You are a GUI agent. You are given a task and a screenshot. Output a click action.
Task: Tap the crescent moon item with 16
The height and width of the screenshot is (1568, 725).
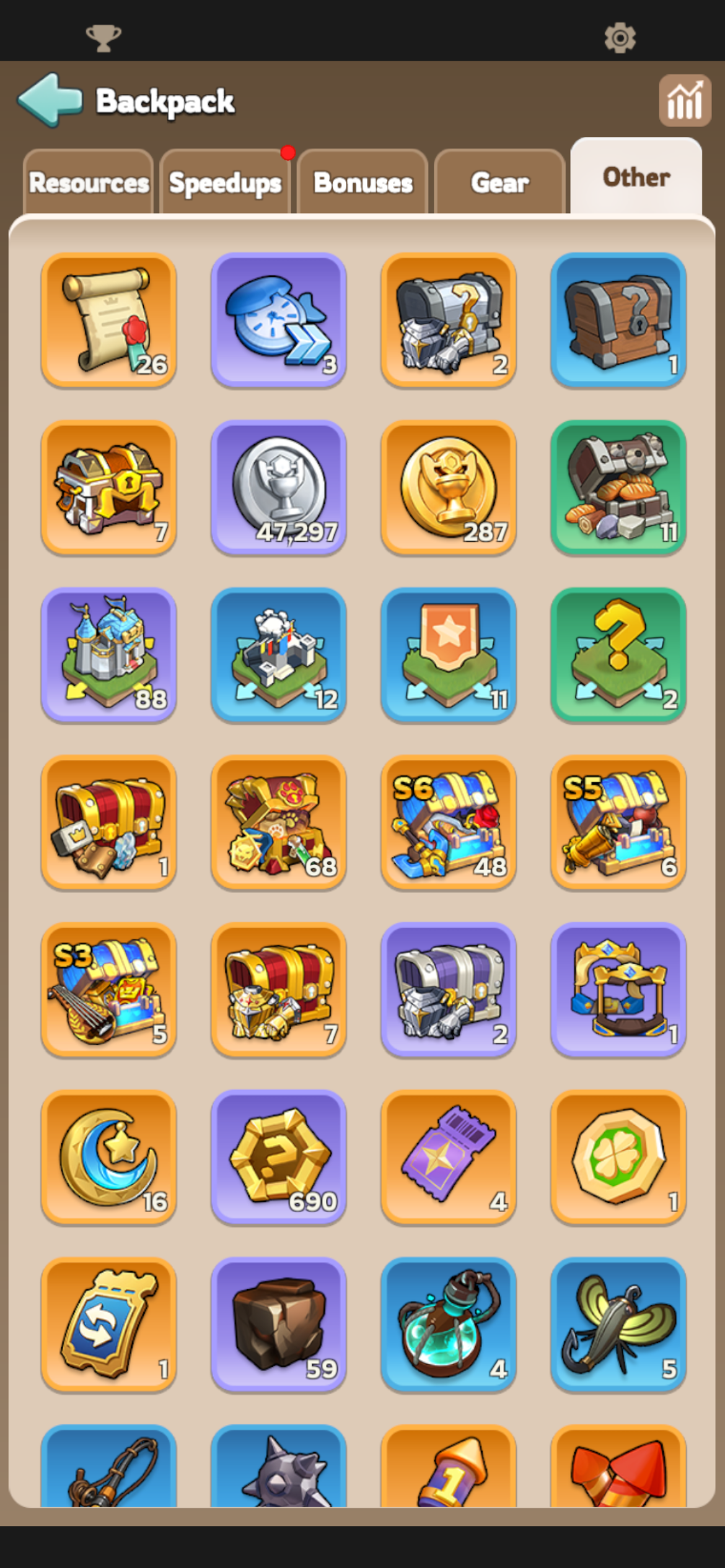coord(109,1157)
